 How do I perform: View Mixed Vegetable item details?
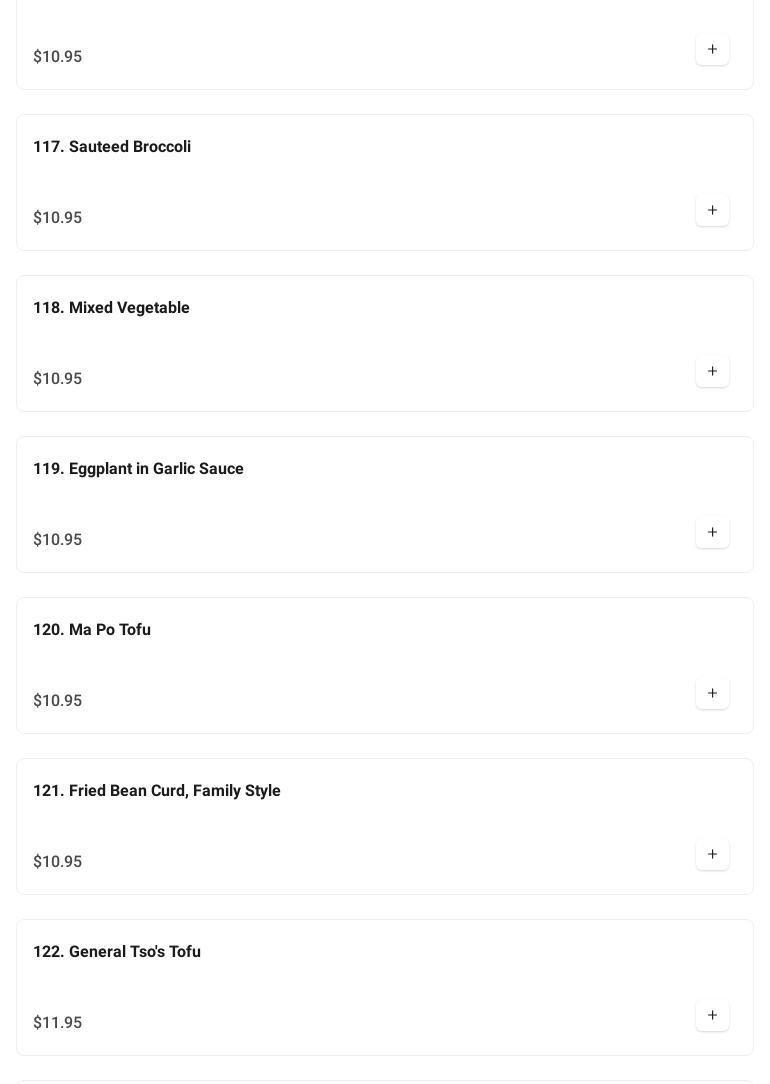click(111, 308)
